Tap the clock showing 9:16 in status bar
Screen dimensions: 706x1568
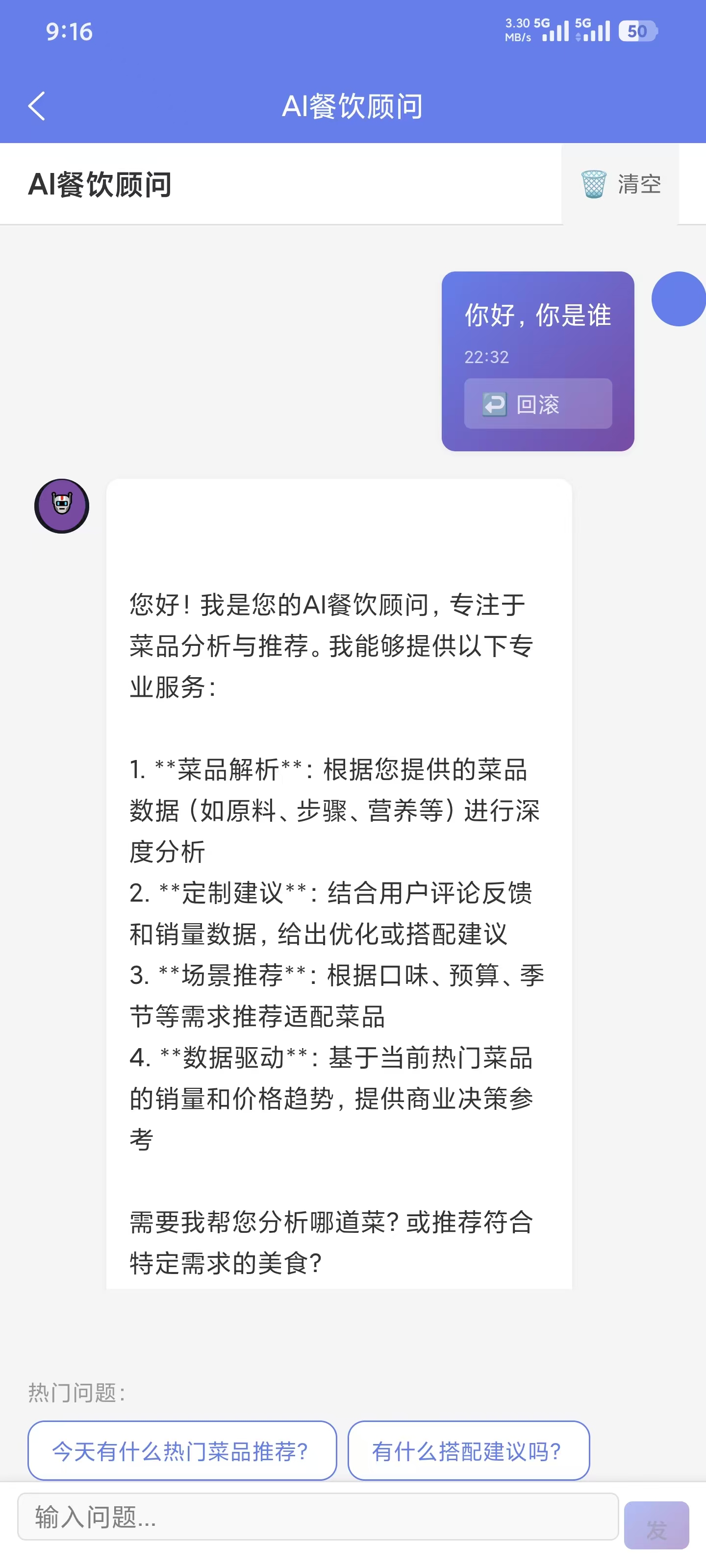pos(69,32)
